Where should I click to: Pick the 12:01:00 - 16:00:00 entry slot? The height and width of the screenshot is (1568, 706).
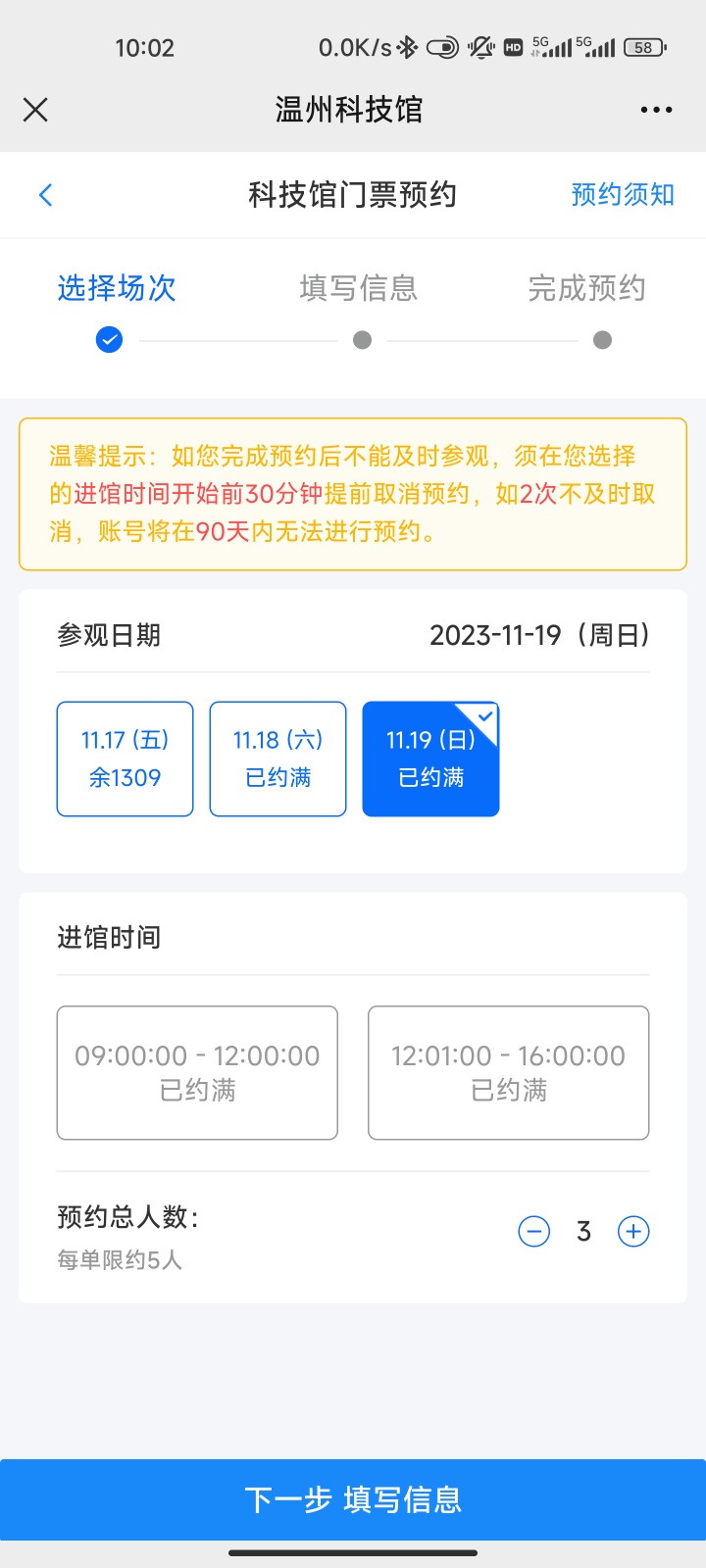[x=508, y=1072]
